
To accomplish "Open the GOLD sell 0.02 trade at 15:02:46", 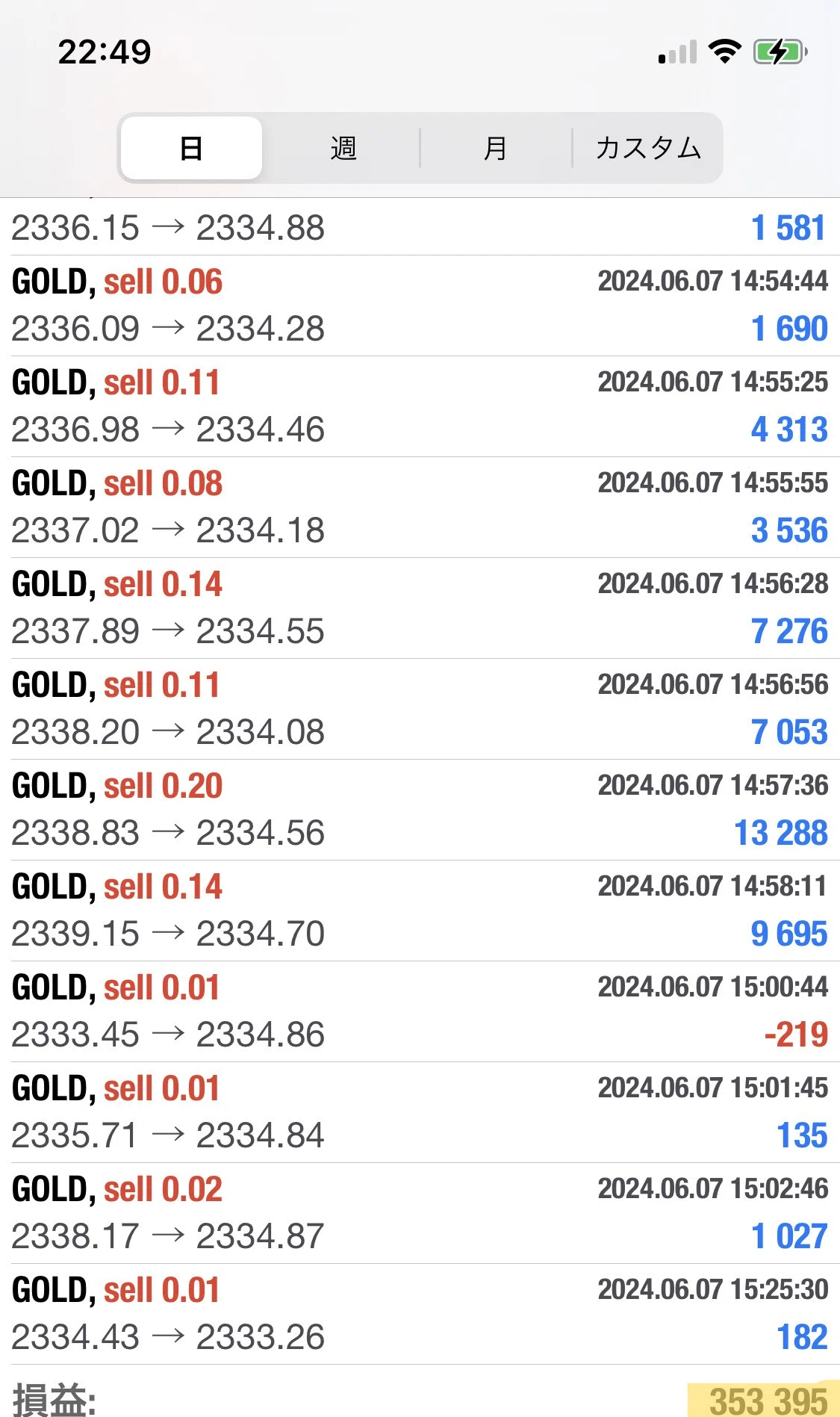I will [420, 1213].
